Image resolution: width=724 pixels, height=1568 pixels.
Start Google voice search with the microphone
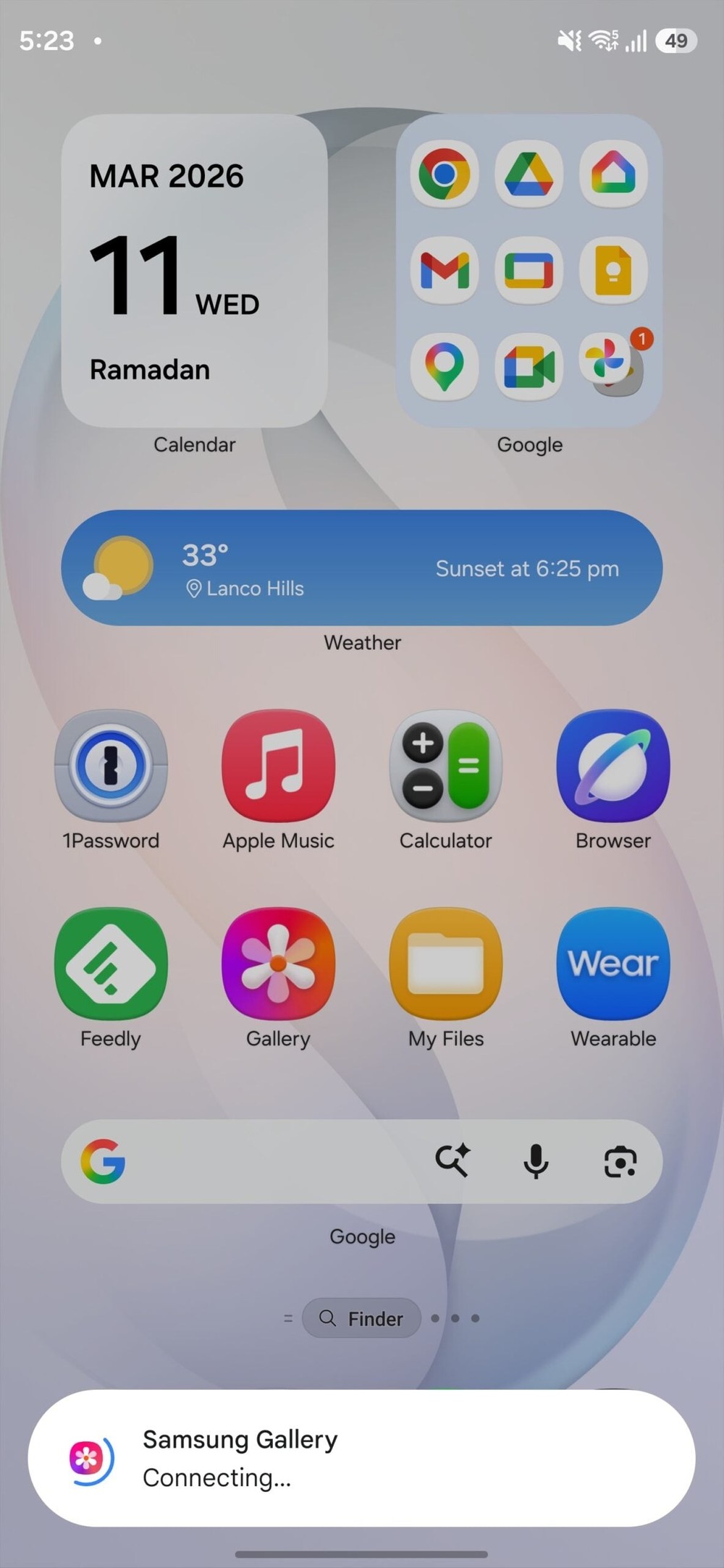pos(536,1162)
